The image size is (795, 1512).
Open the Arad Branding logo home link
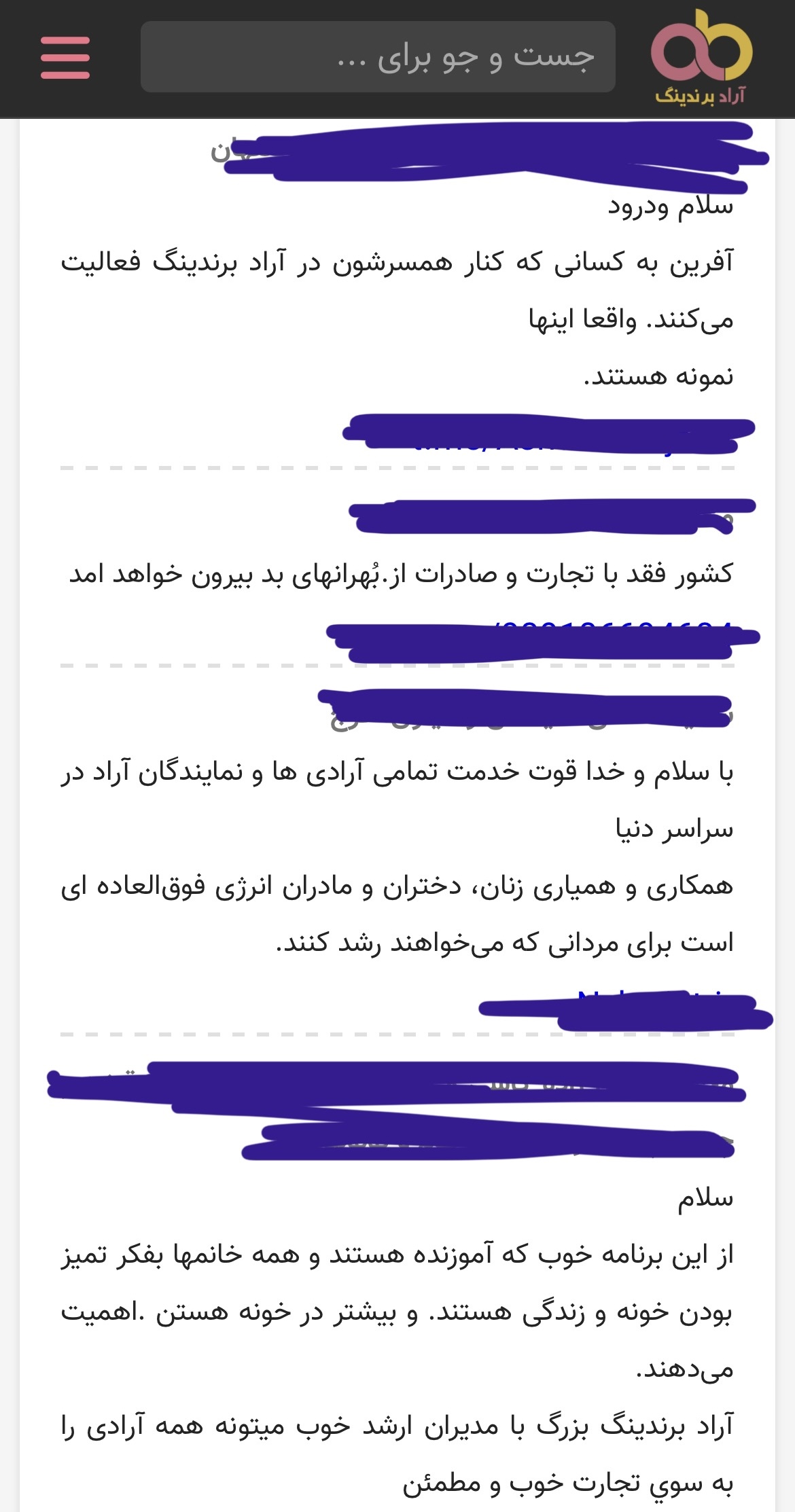click(701, 58)
